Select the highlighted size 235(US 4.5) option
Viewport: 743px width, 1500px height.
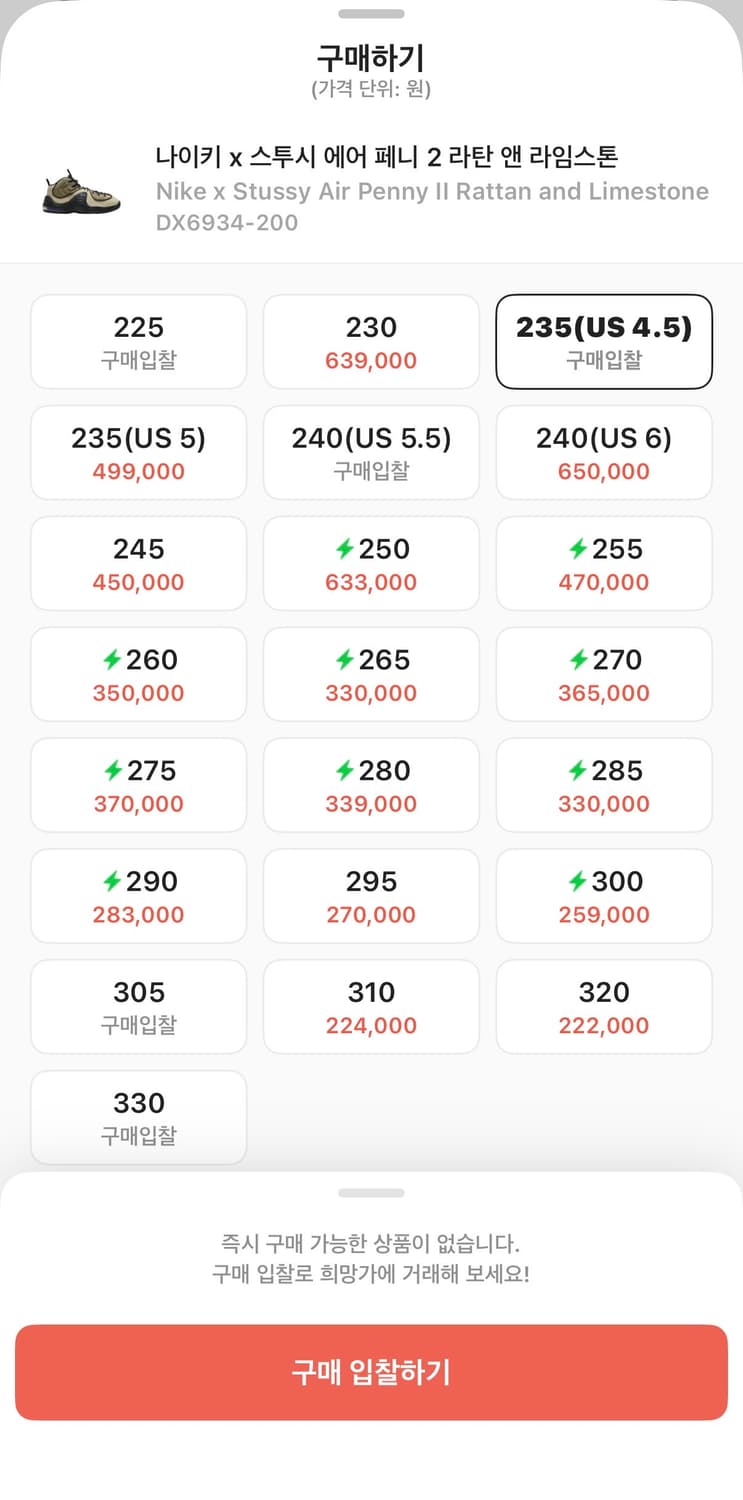pos(604,341)
